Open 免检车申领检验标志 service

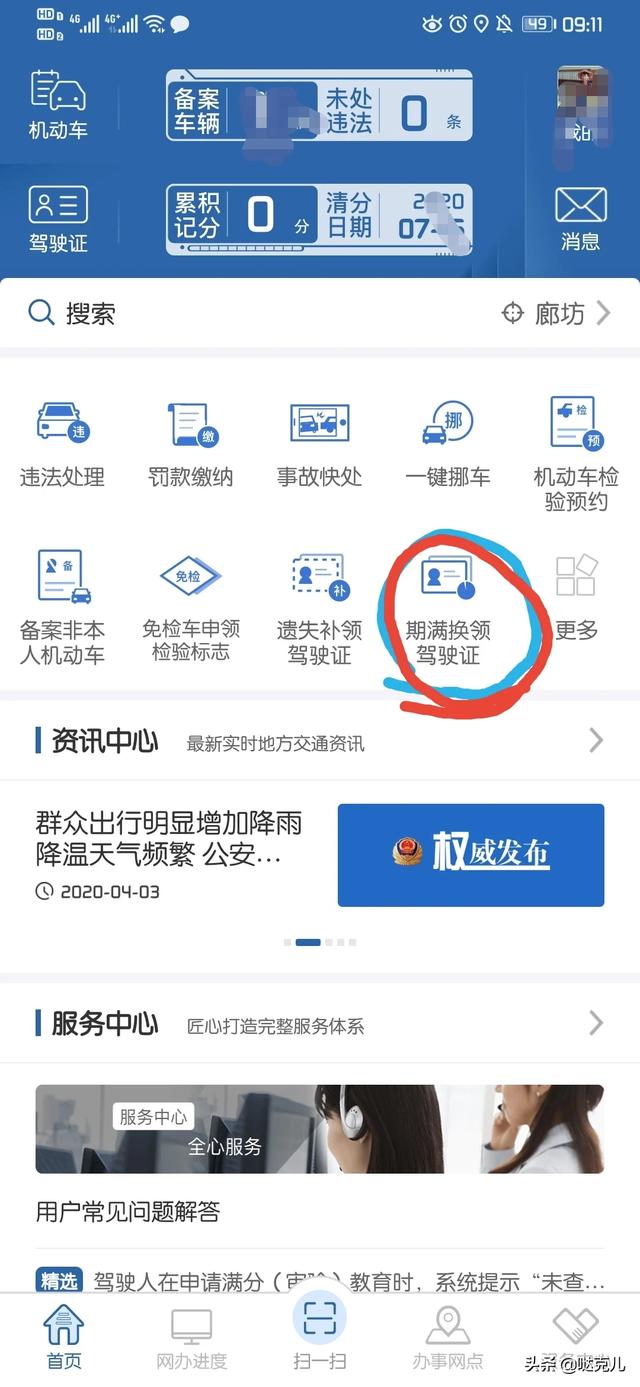[x=191, y=606]
